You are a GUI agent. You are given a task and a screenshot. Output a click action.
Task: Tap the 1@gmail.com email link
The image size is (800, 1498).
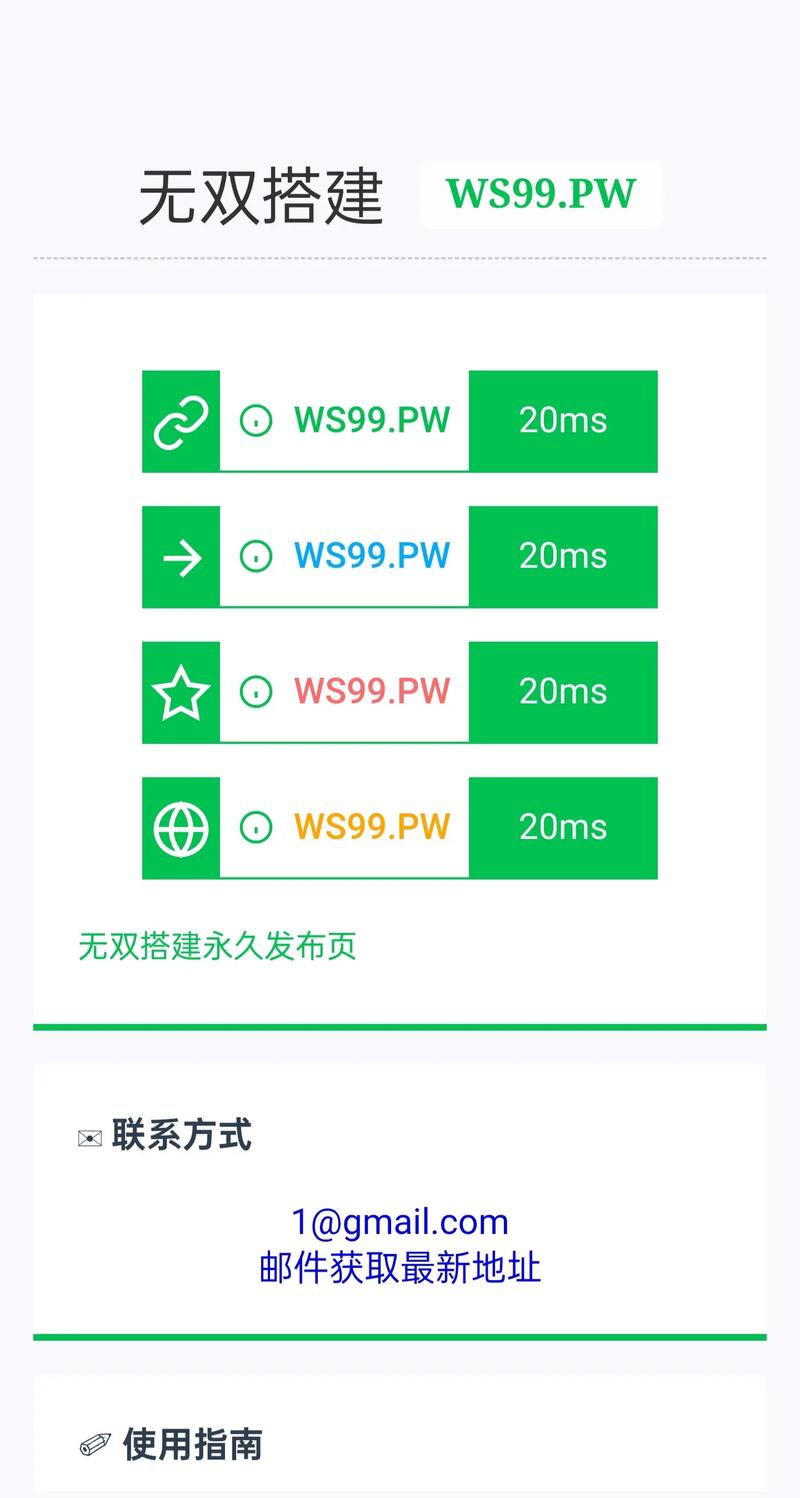(x=399, y=1222)
